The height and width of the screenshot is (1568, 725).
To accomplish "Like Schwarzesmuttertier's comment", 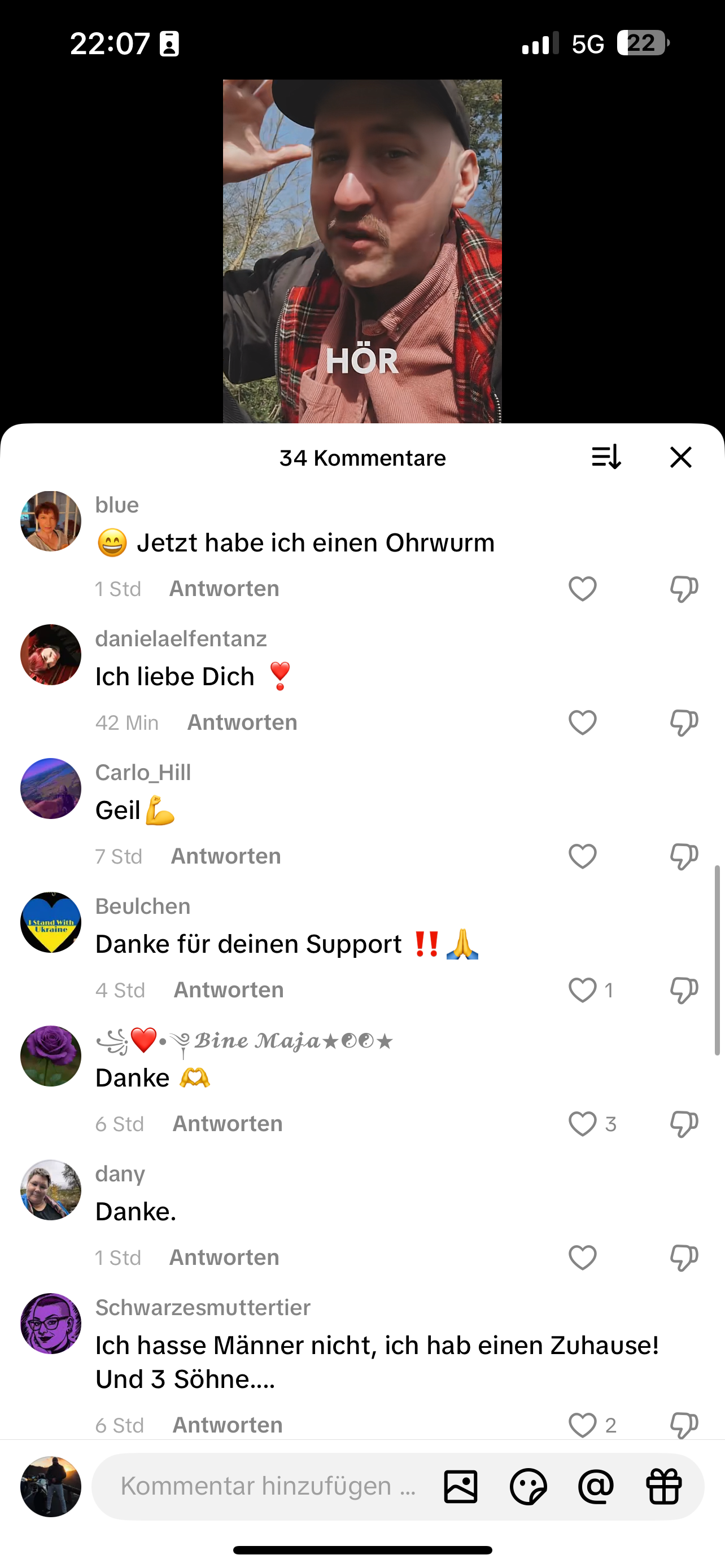I will pos(583,1425).
